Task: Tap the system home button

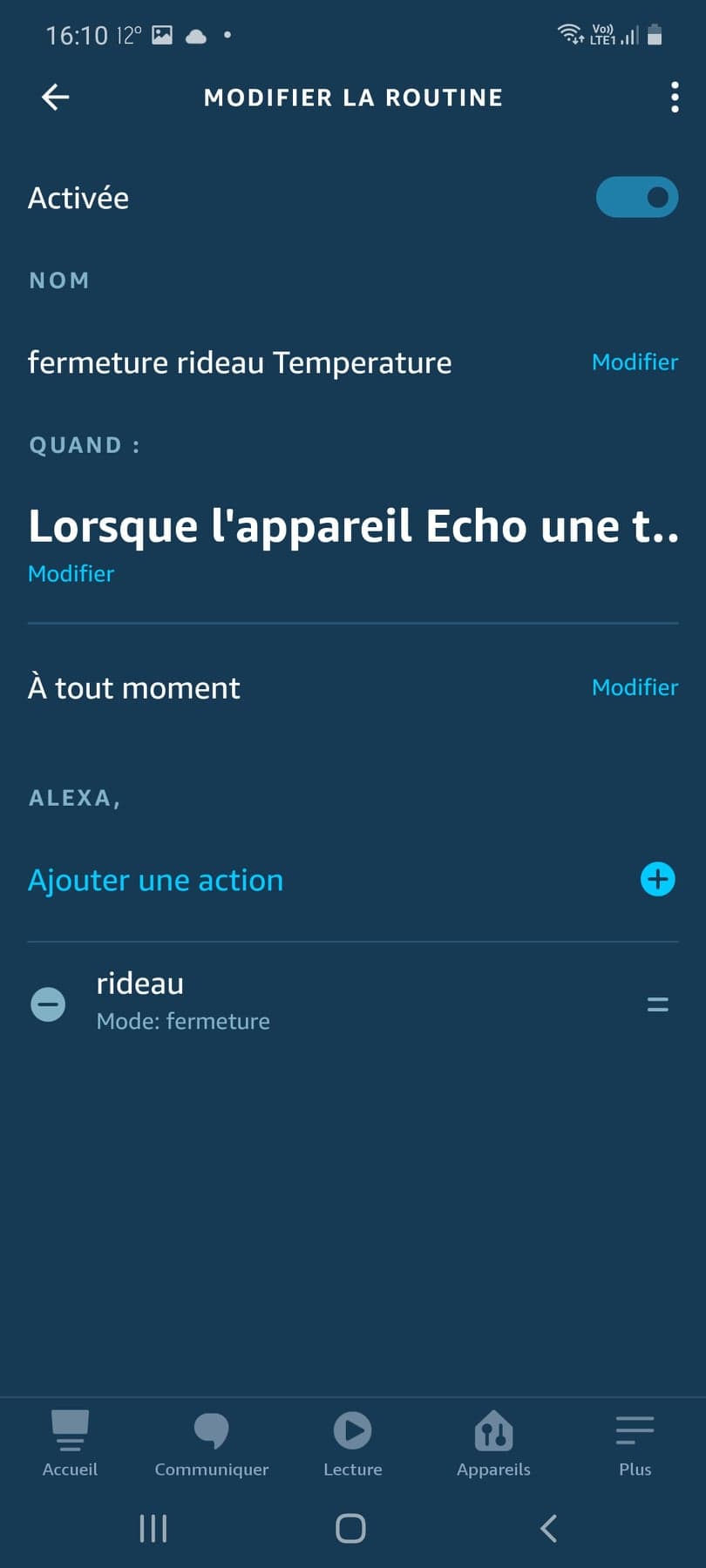Action: [x=350, y=1528]
